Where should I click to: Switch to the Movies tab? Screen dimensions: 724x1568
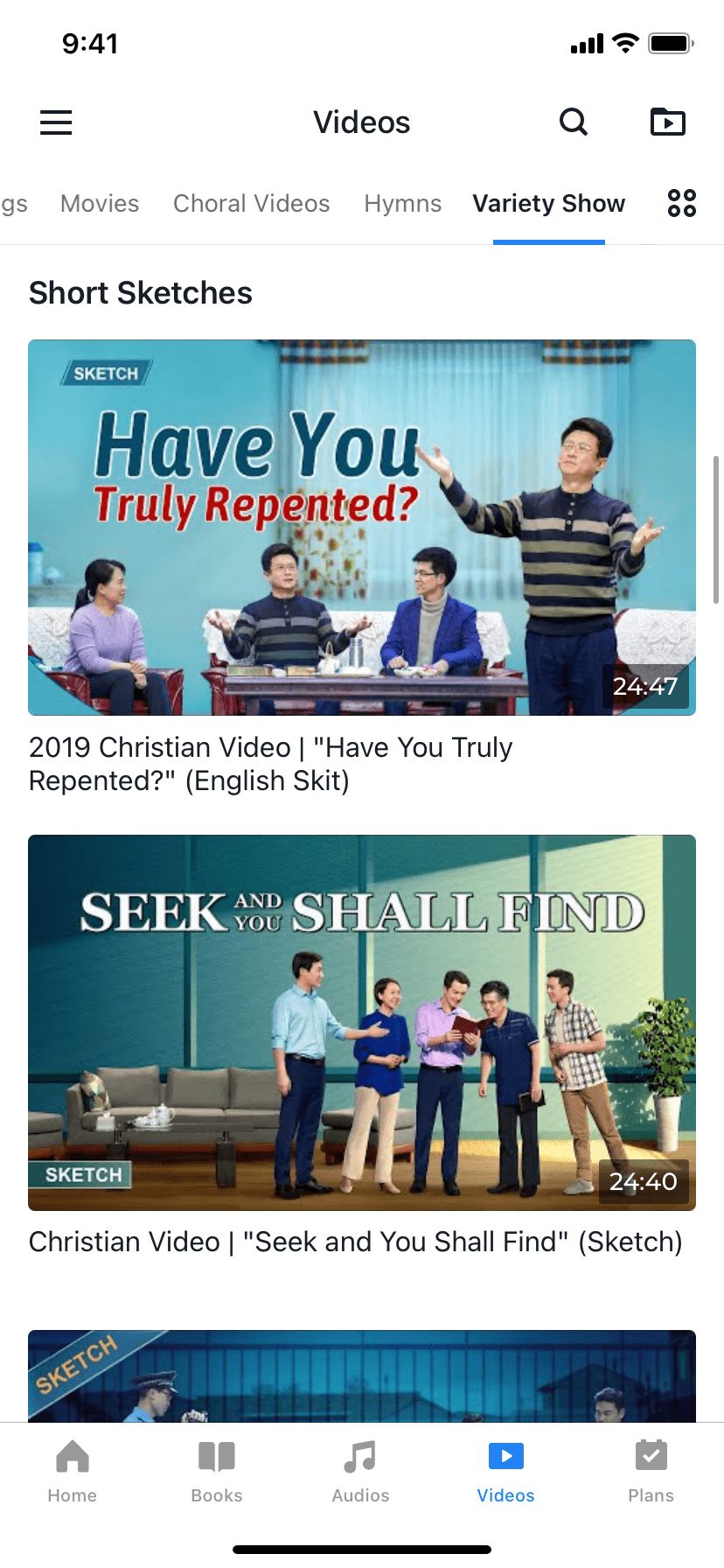click(x=100, y=204)
